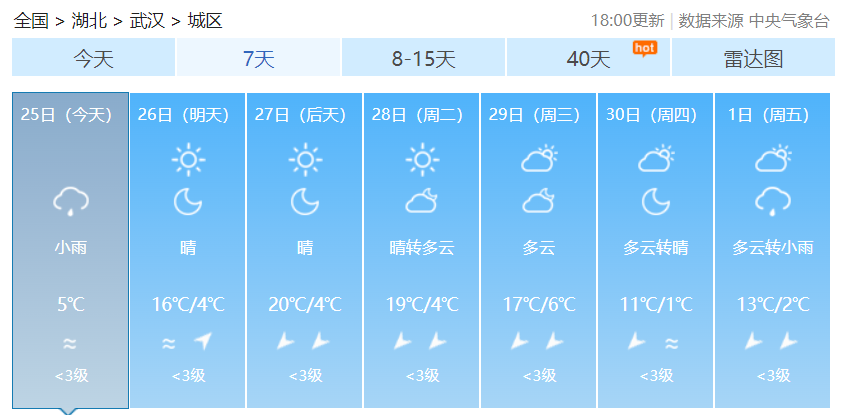Select the 25日（今天） forecast card

[x=70, y=250]
